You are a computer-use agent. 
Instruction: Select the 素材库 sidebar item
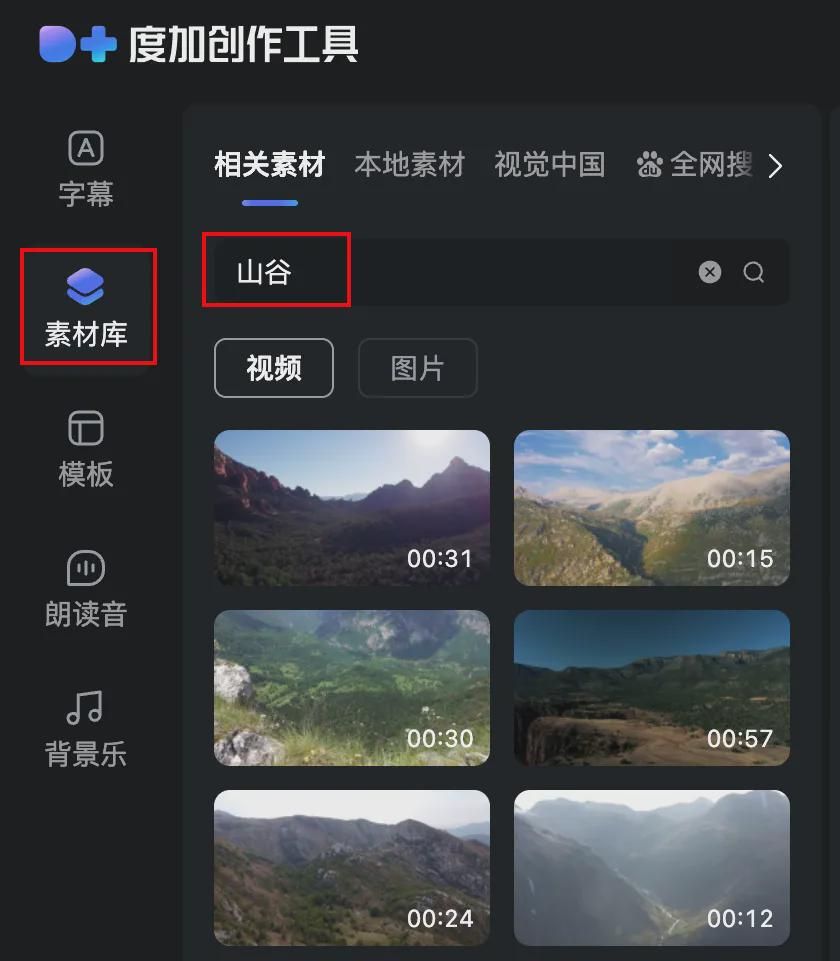87,308
